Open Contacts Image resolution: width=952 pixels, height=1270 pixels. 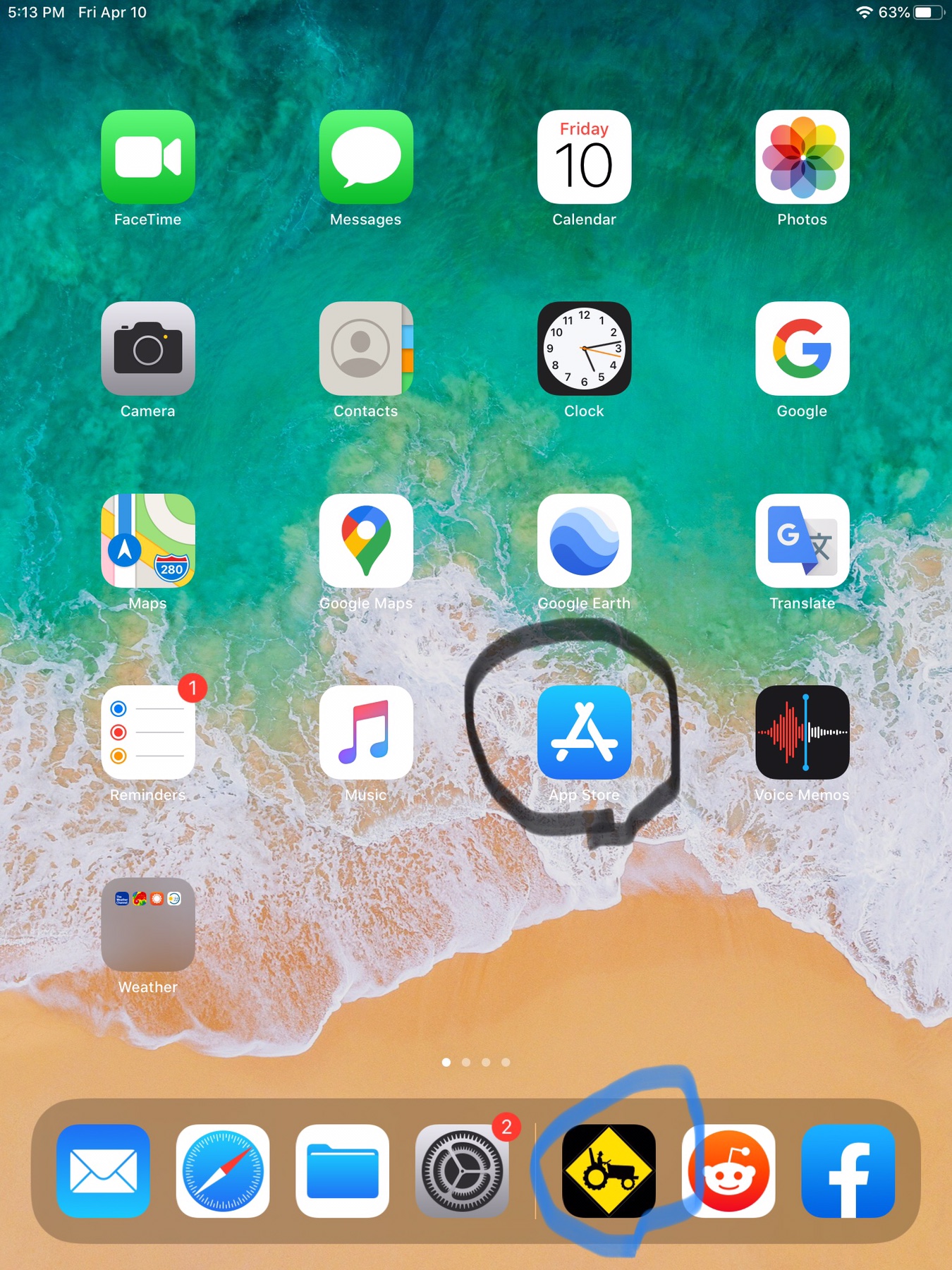pos(366,349)
